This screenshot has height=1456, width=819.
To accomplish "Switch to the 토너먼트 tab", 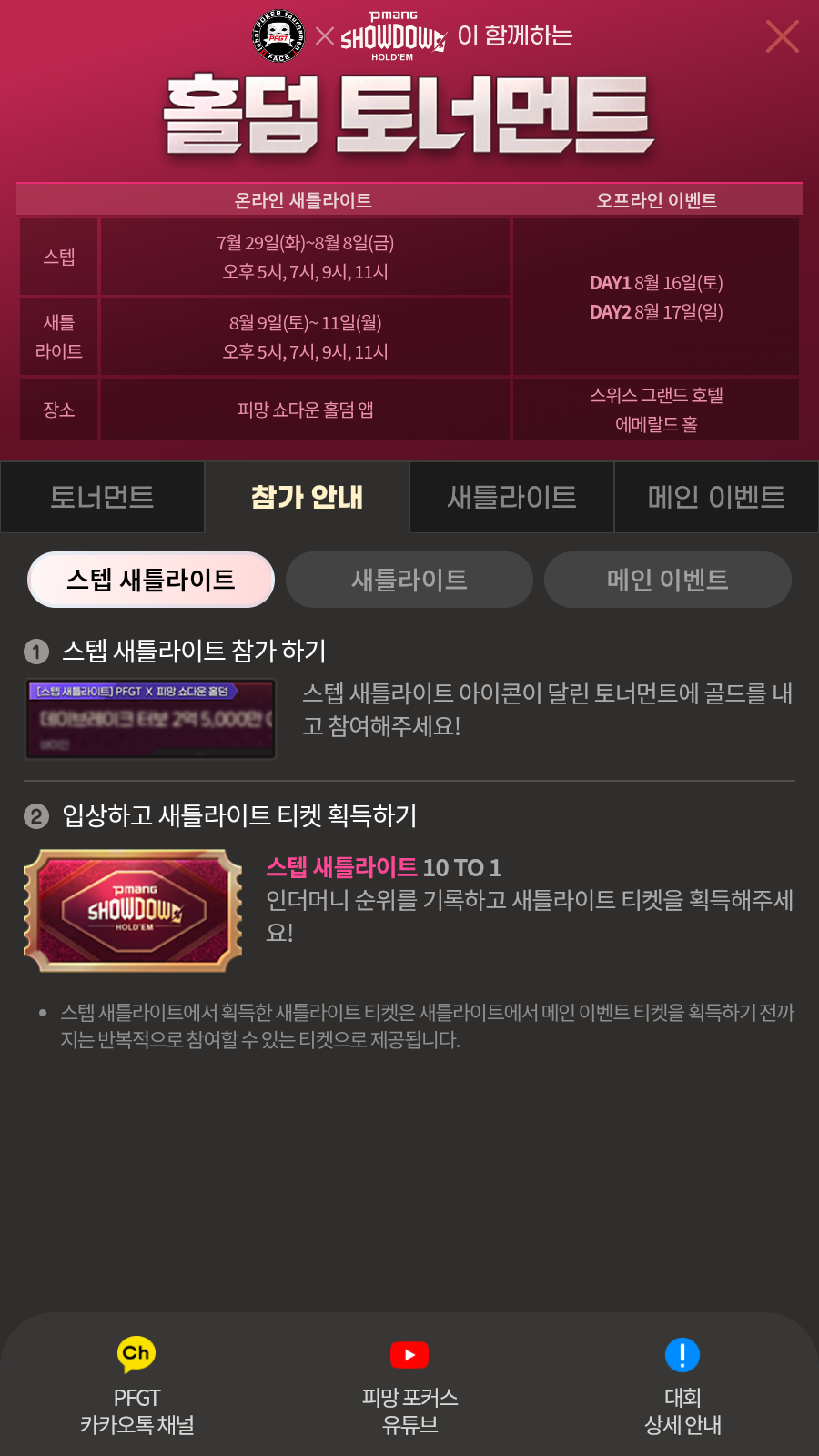I will [x=102, y=497].
